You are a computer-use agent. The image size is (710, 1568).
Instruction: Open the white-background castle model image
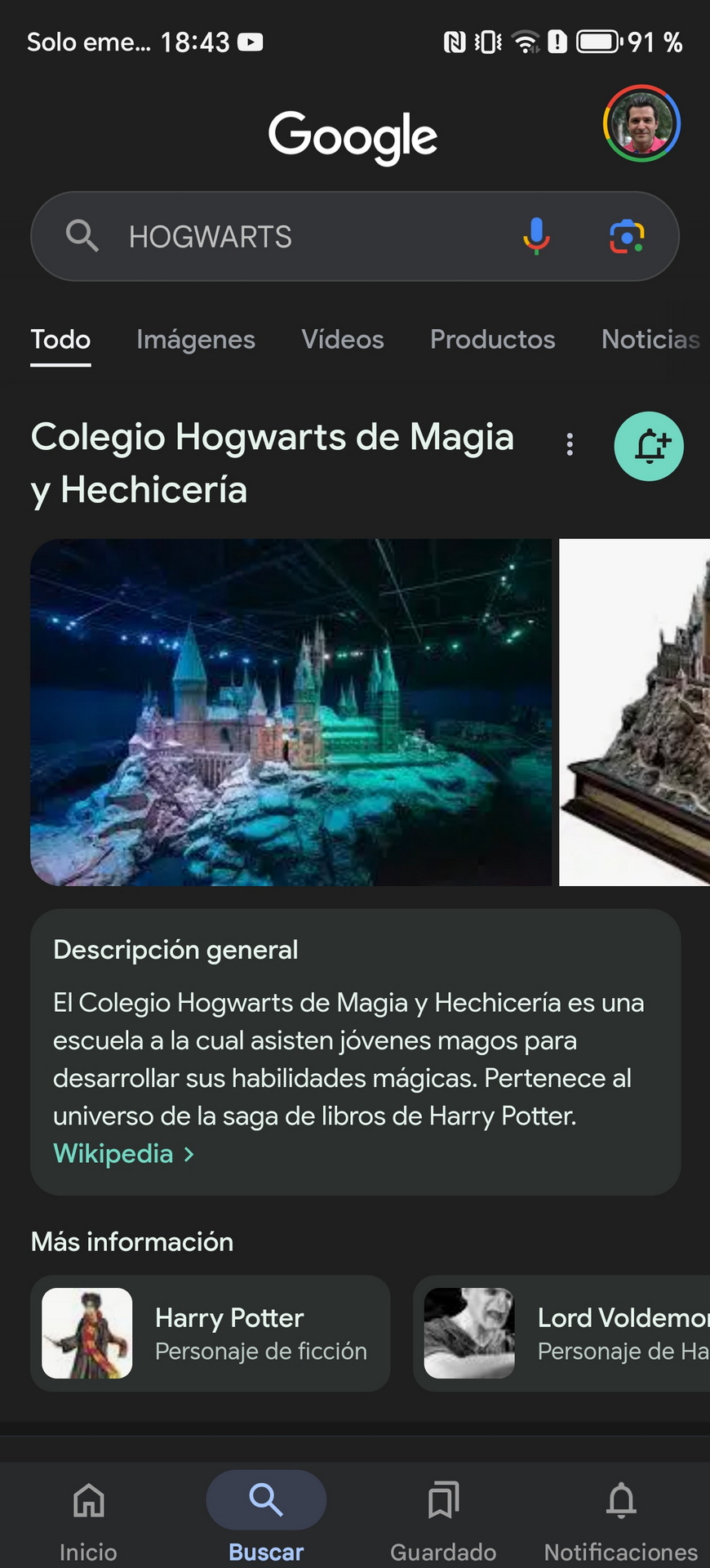tap(635, 712)
